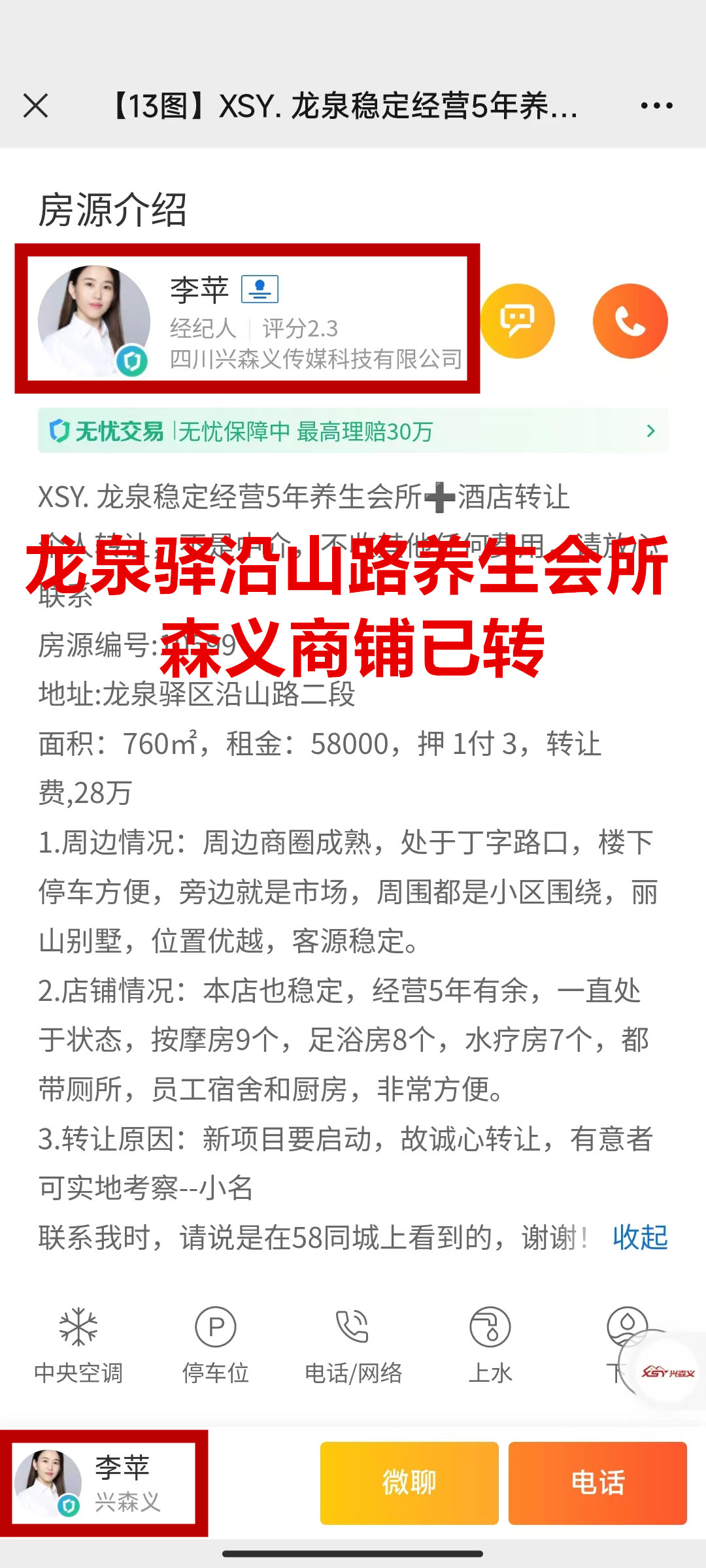Open the 无忧交易 guarantee banner
Viewport: 706px width, 1568px height.
[x=353, y=431]
